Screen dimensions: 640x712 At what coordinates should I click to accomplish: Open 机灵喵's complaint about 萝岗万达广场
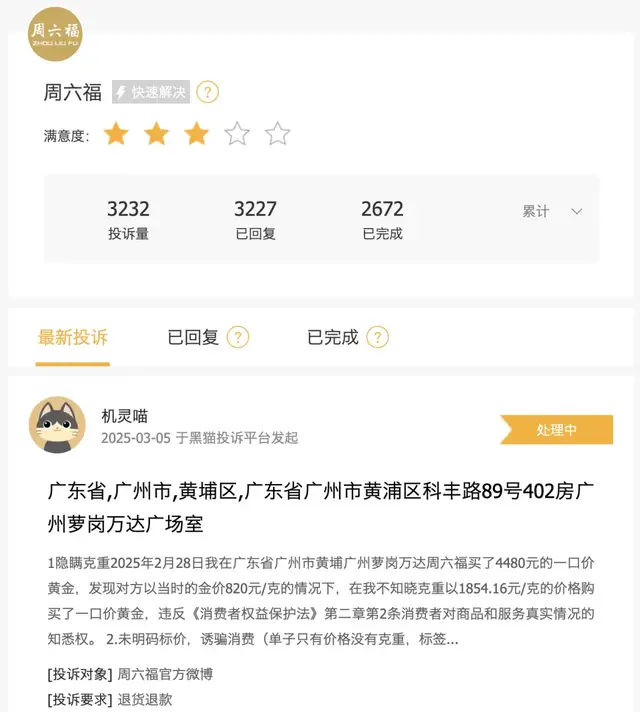(x=322, y=507)
